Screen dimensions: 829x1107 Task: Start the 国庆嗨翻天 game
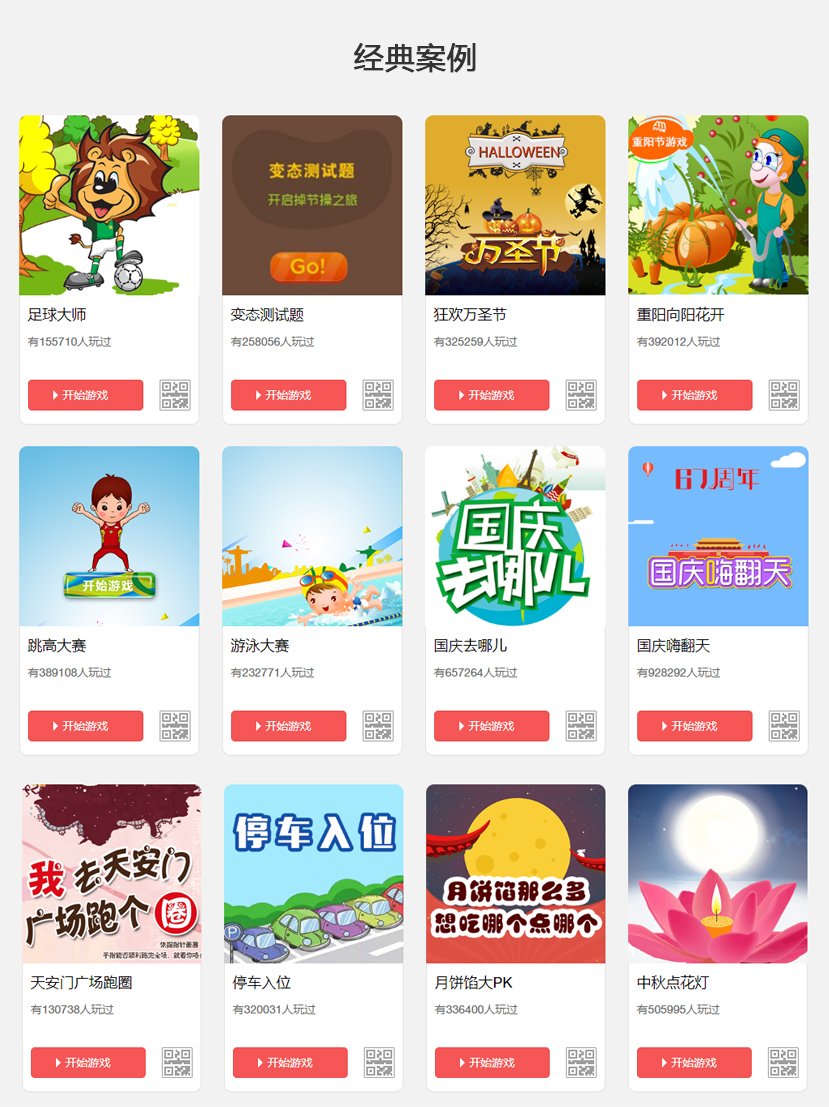(x=694, y=726)
